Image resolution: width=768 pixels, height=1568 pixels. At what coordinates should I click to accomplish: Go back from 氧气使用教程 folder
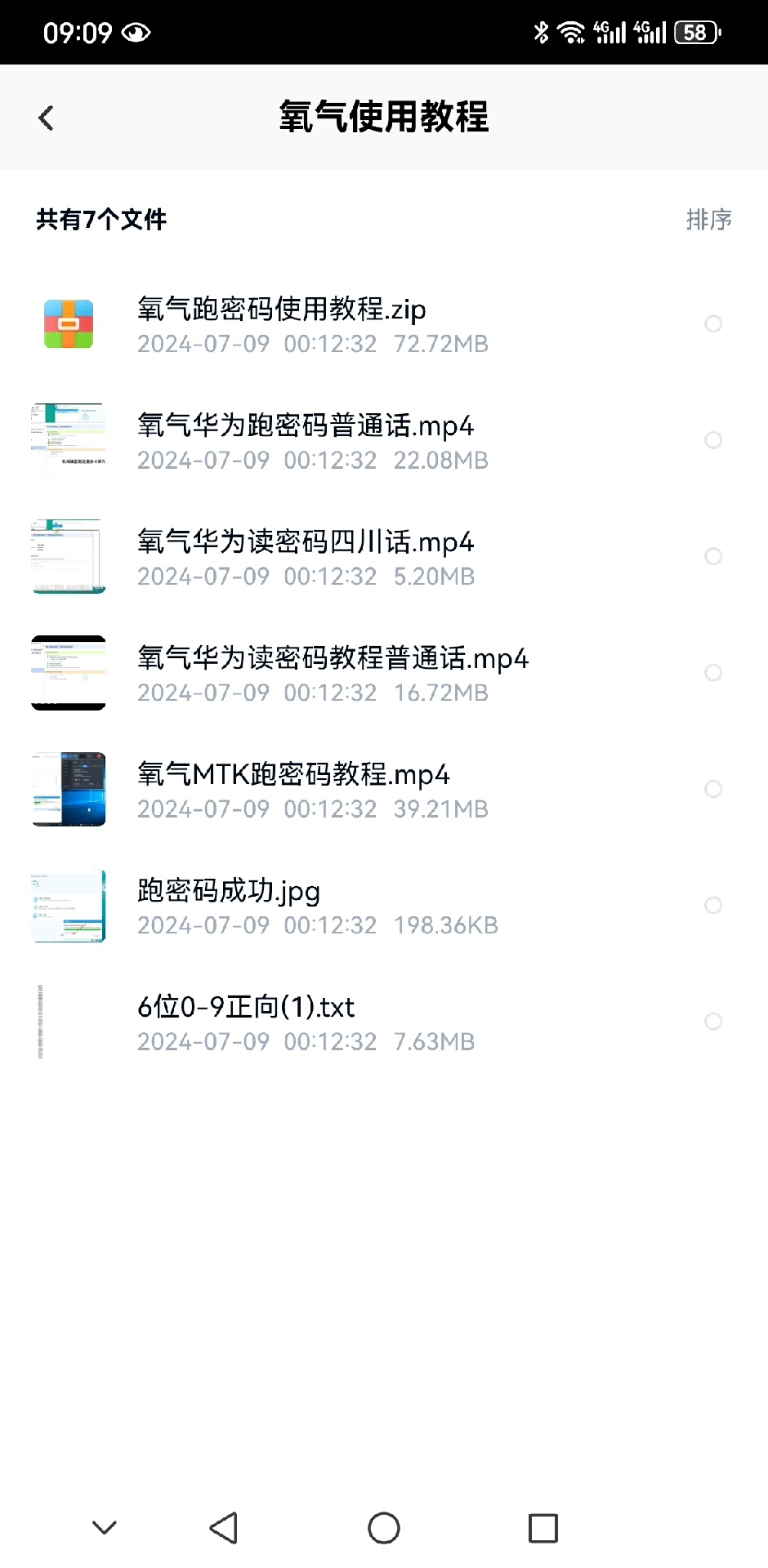coord(47,118)
